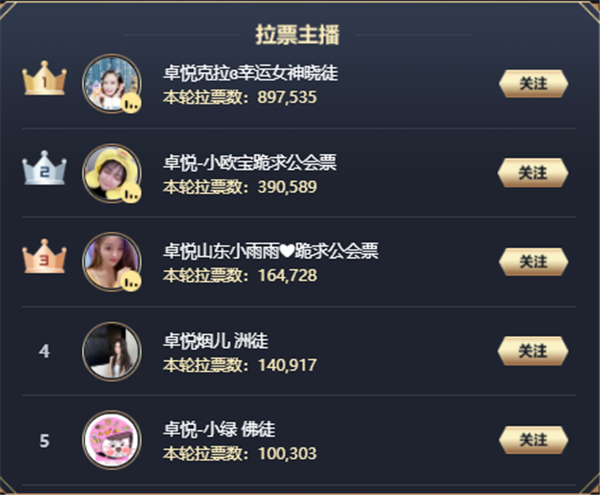Open avatar of 卓悦山东小雨雨
The height and width of the screenshot is (495, 600).
click(111, 262)
